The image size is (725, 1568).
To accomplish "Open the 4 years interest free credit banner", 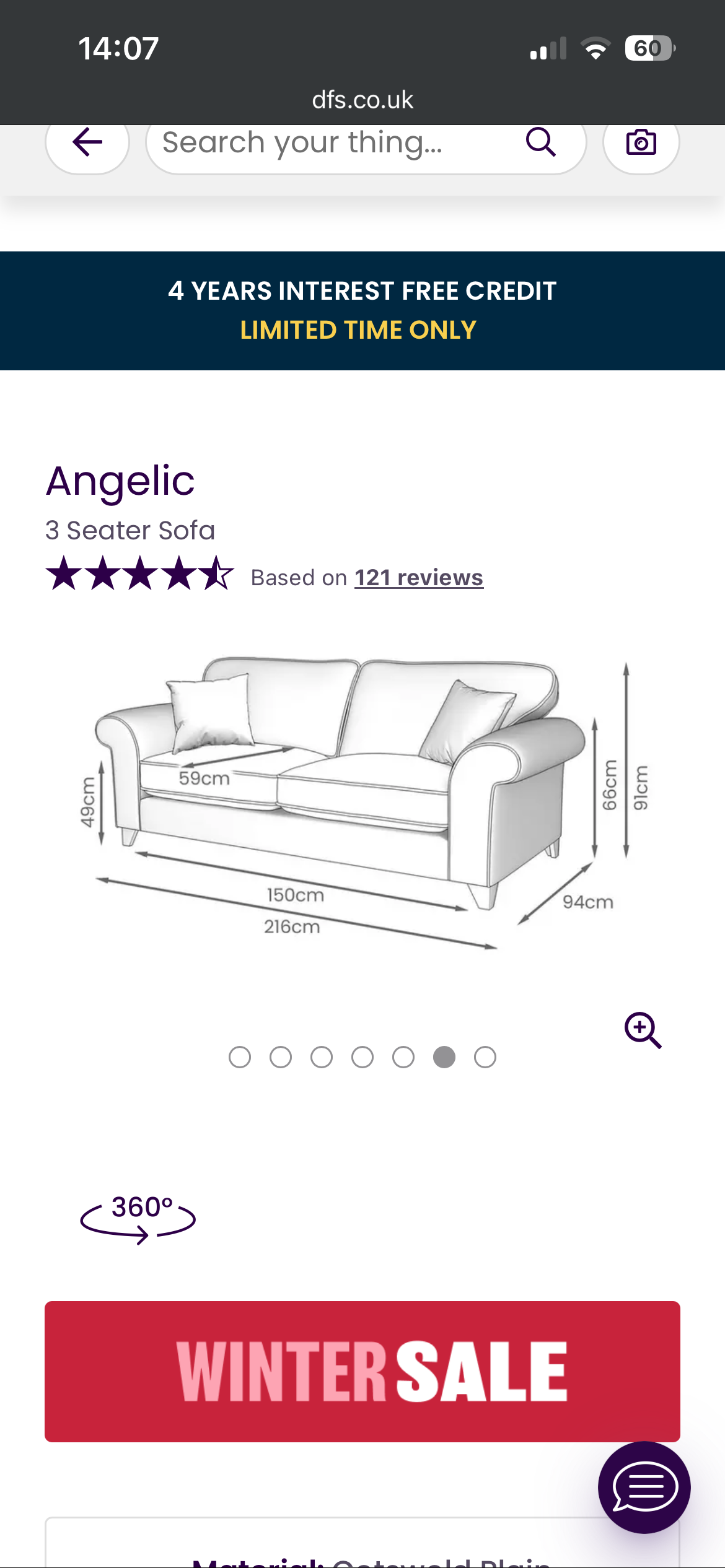I will [x=362, y=310].
